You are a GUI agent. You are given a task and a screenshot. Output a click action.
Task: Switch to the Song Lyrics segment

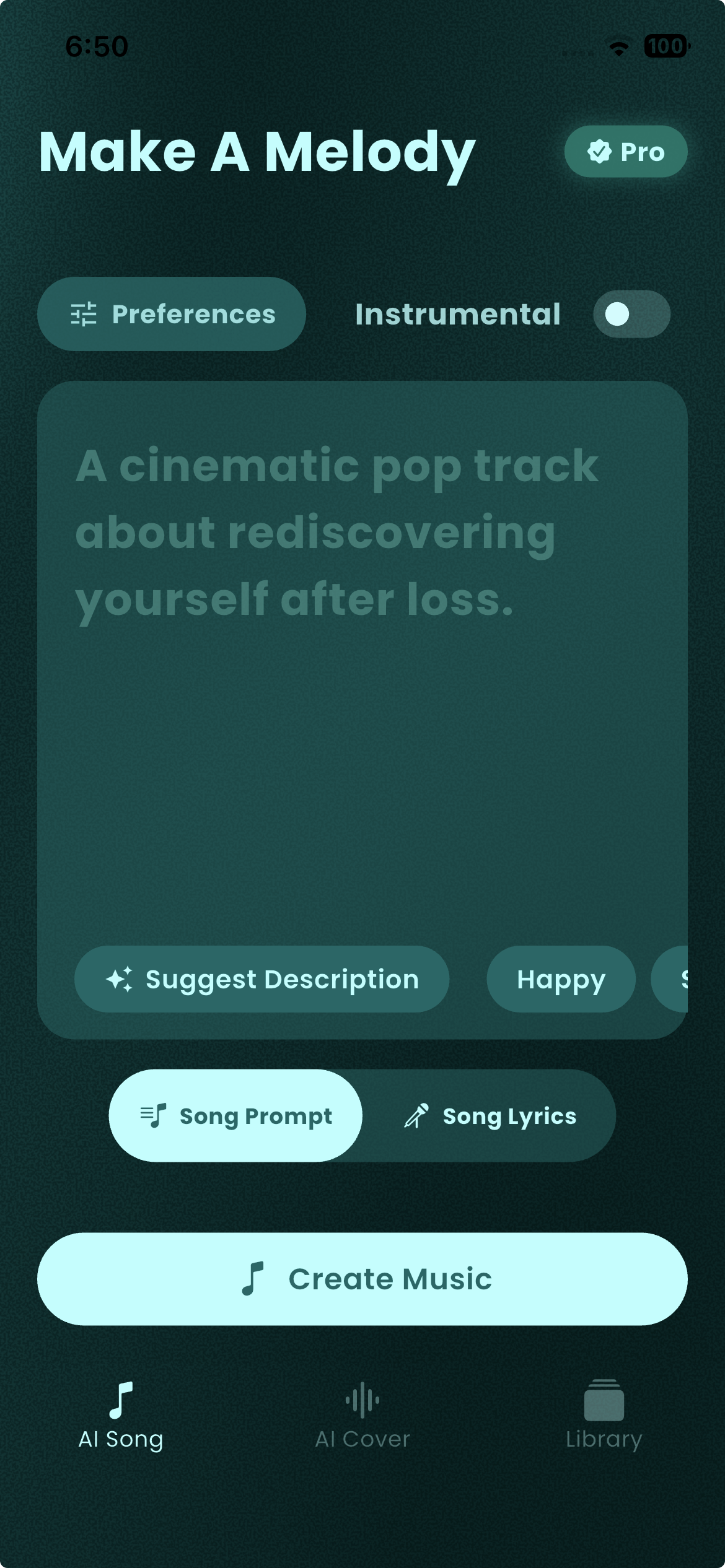coord(490,1115)
